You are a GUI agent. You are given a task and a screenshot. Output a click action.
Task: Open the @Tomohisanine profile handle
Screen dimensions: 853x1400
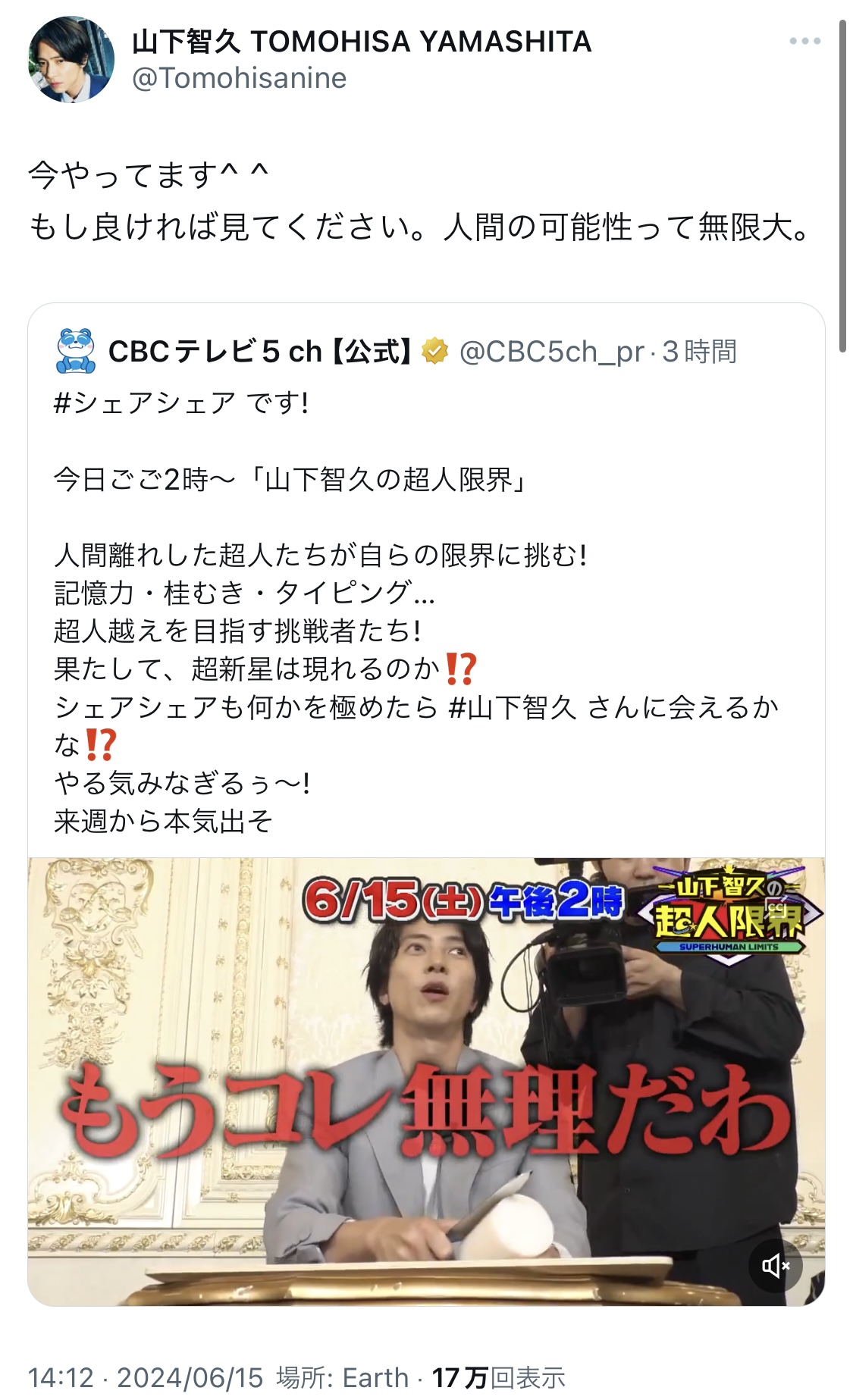[x=239, y=78]
